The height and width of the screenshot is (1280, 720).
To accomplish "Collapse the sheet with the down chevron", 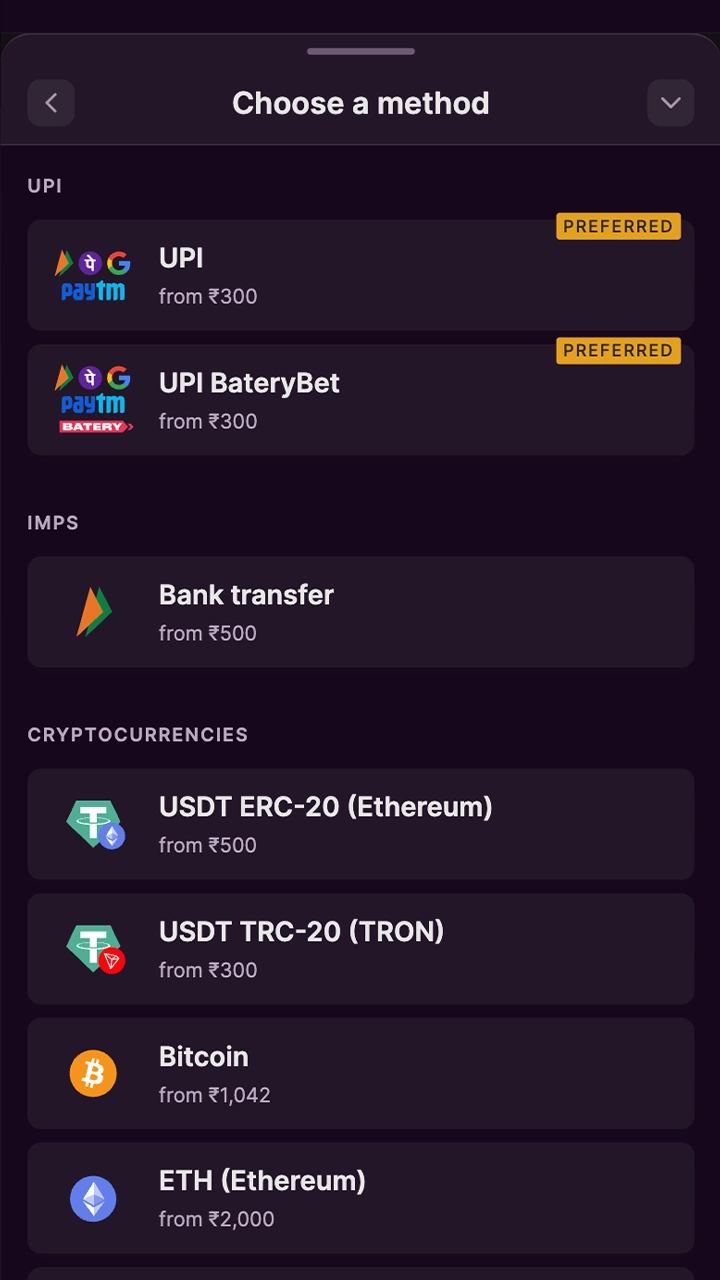I will click(x=670, y=102).
